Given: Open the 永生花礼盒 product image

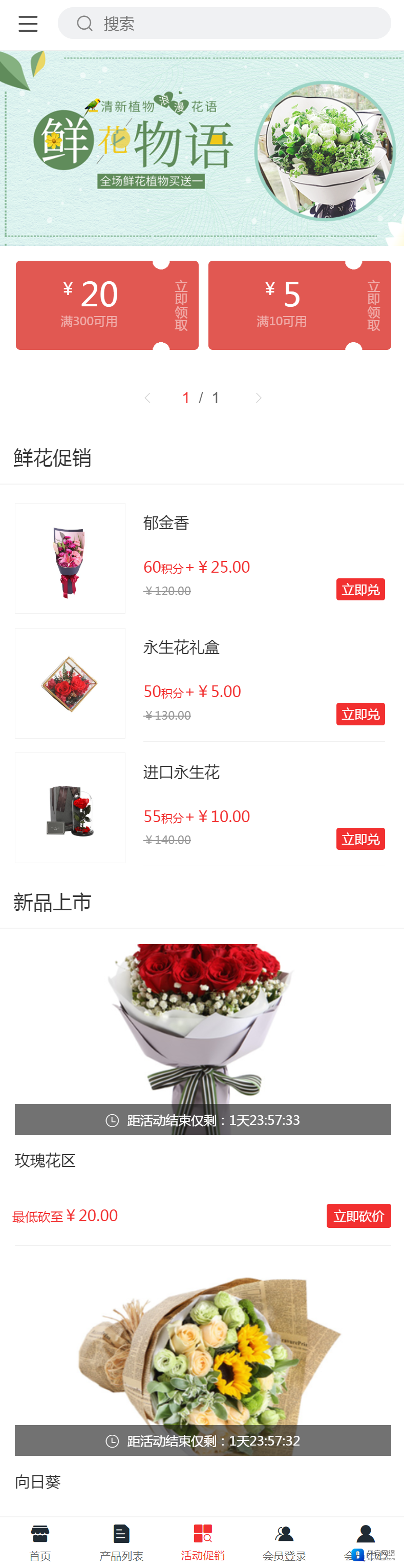Looking at the screenshot, I should pyautogui.click(x=70, y=683).
